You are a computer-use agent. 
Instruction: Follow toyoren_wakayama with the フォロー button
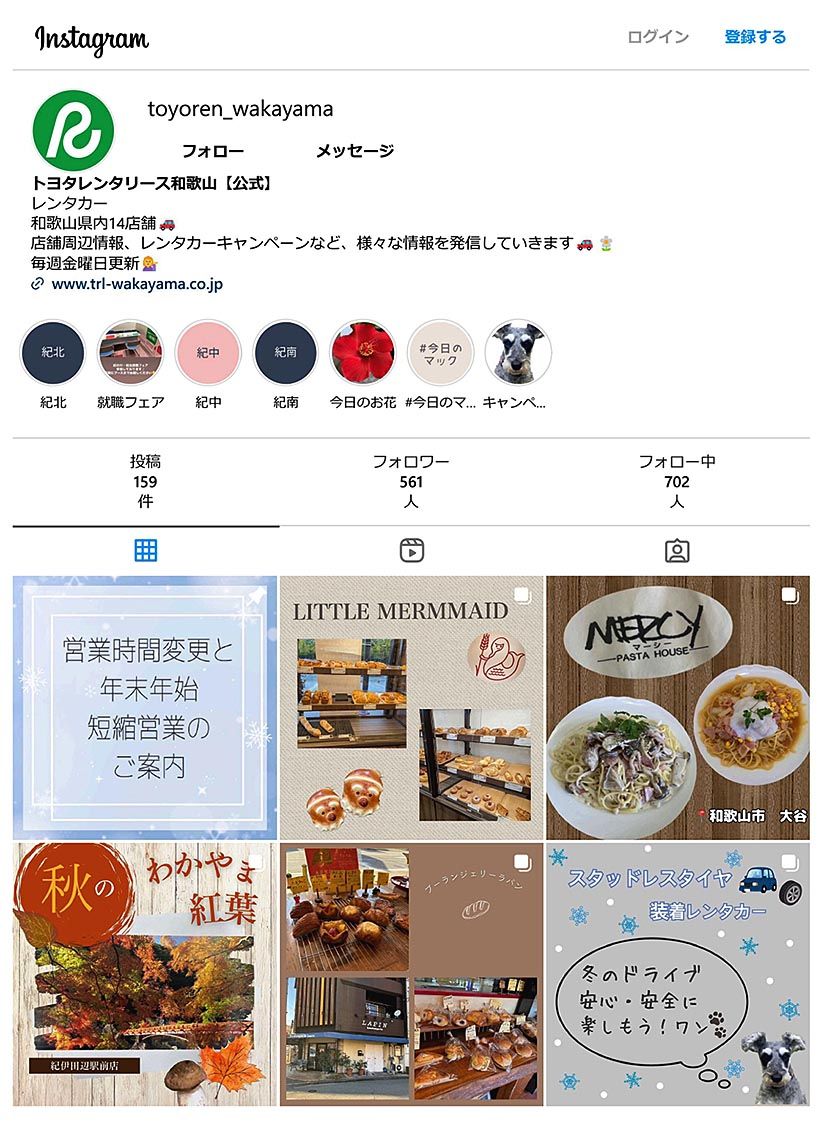[212, 151]
